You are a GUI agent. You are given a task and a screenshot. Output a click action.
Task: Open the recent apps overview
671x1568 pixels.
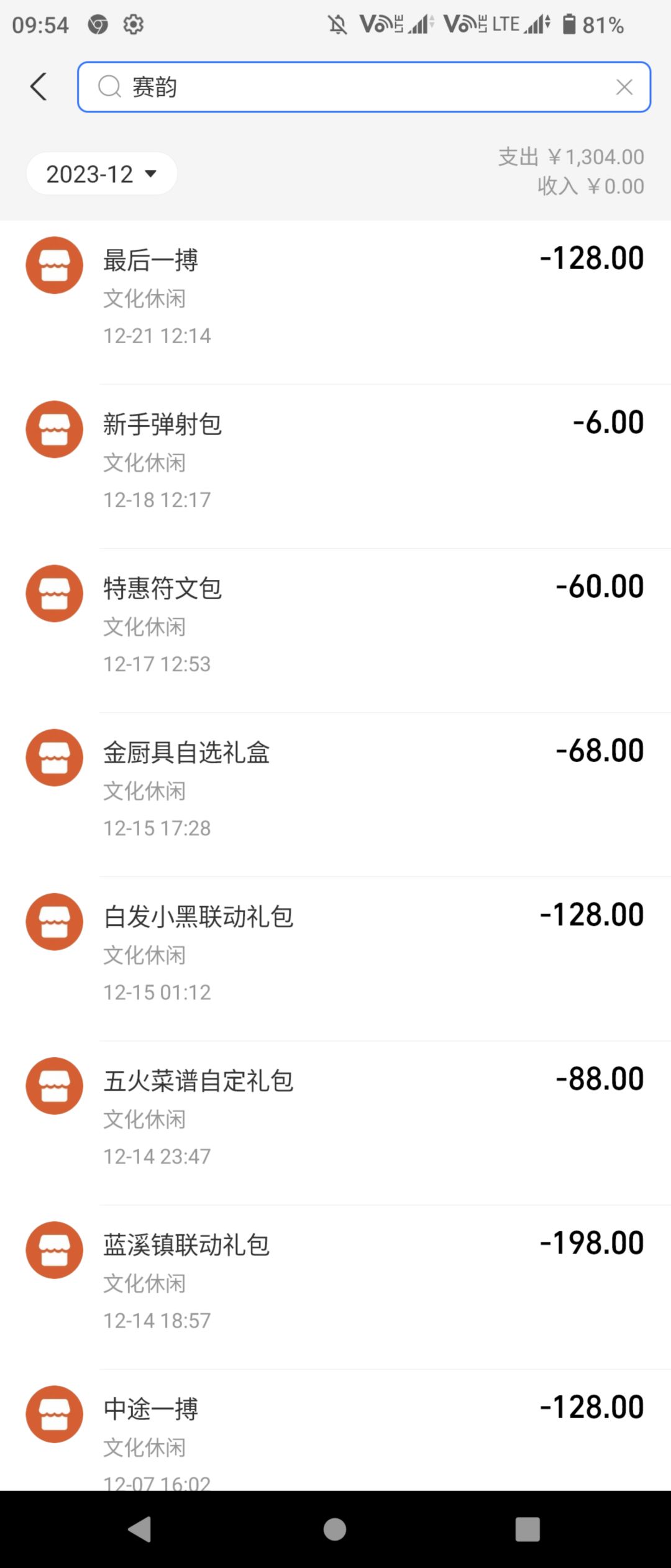[527, 1529]
